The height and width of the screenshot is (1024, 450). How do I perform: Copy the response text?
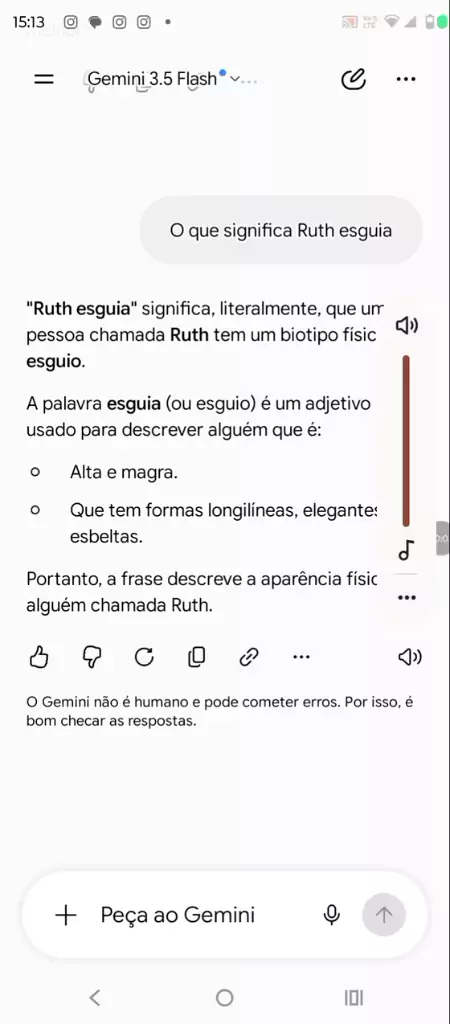[x=196, y=657]
